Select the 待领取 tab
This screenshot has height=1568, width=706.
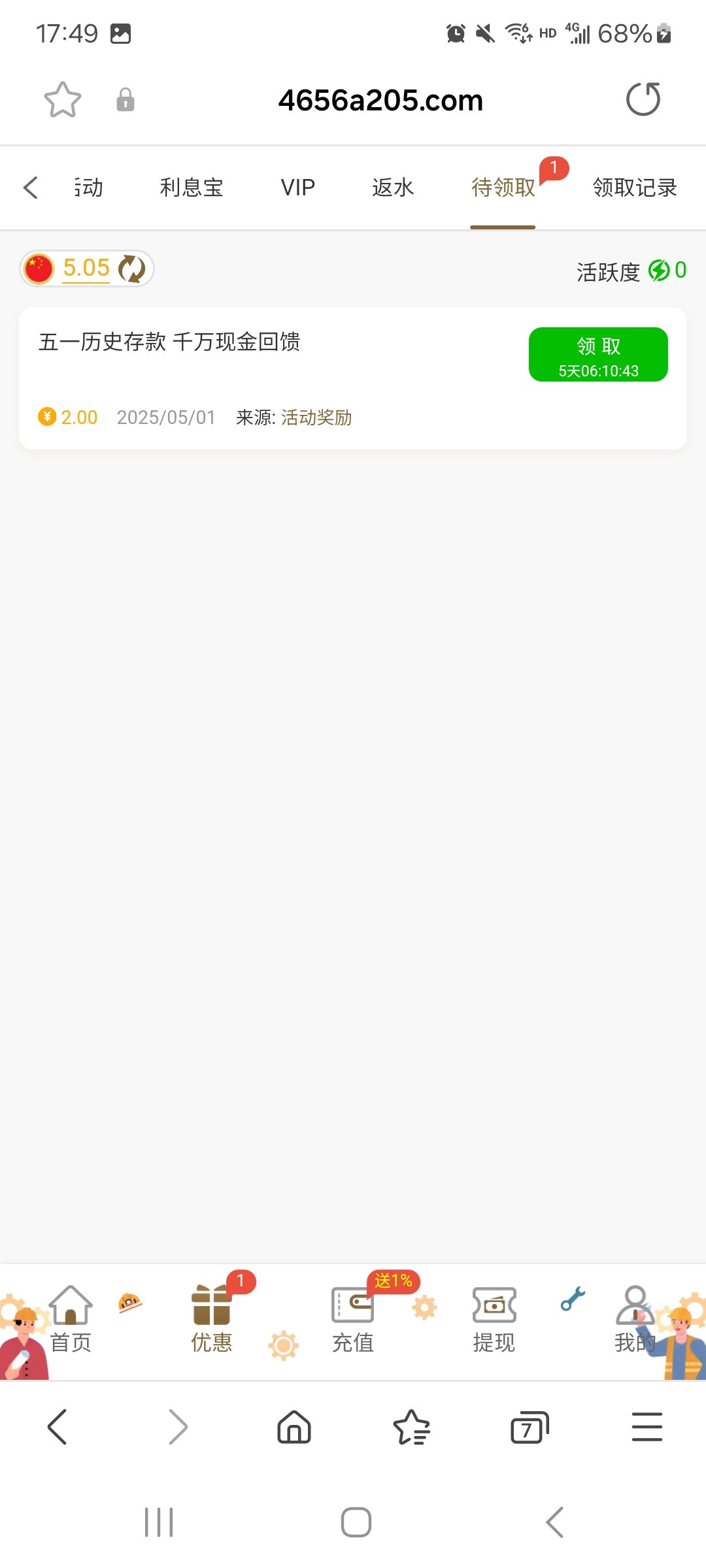pos(503,188)
